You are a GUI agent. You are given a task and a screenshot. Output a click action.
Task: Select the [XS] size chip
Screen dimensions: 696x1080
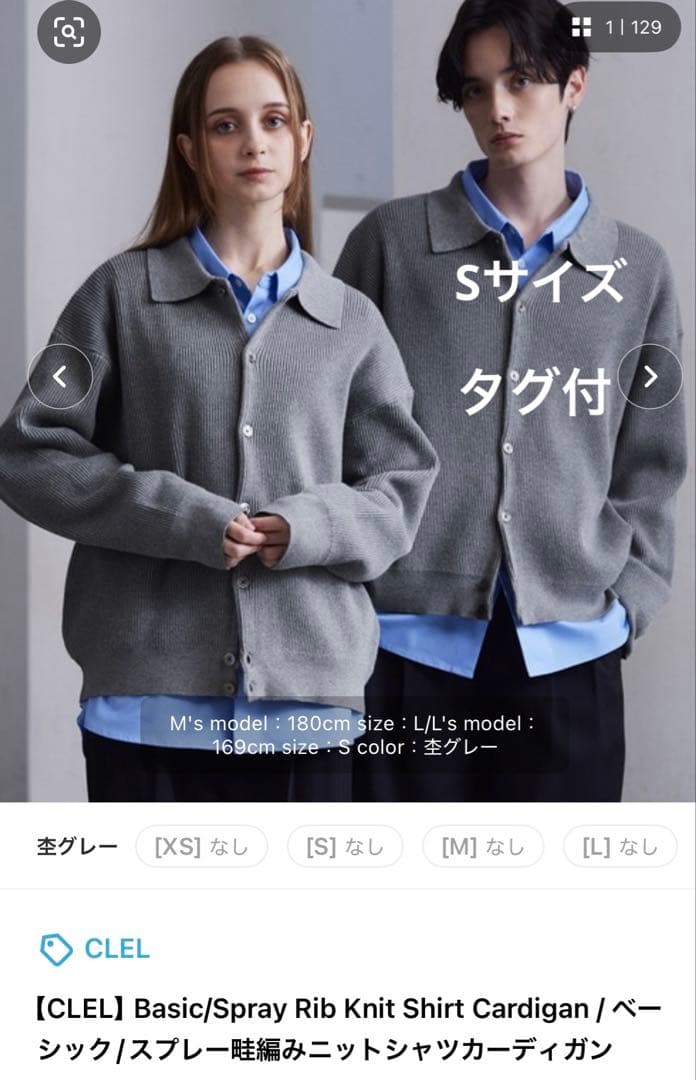(x=201, y=847)
